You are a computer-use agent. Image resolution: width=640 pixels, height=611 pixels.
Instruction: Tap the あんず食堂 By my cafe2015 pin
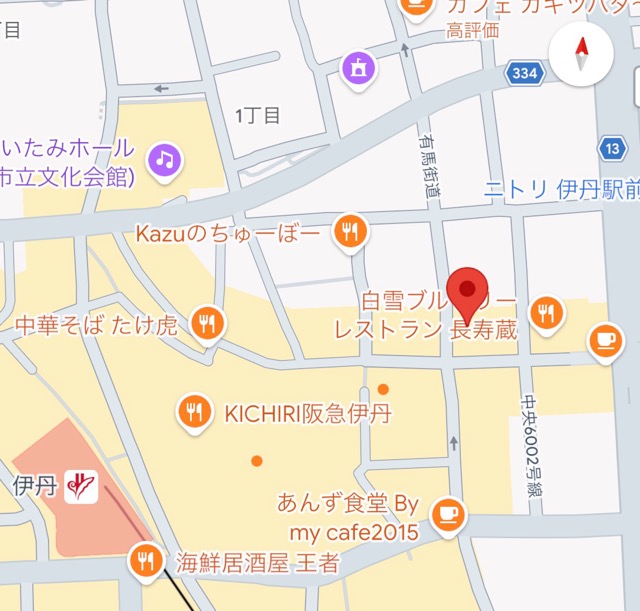click(x=446, y=515)
